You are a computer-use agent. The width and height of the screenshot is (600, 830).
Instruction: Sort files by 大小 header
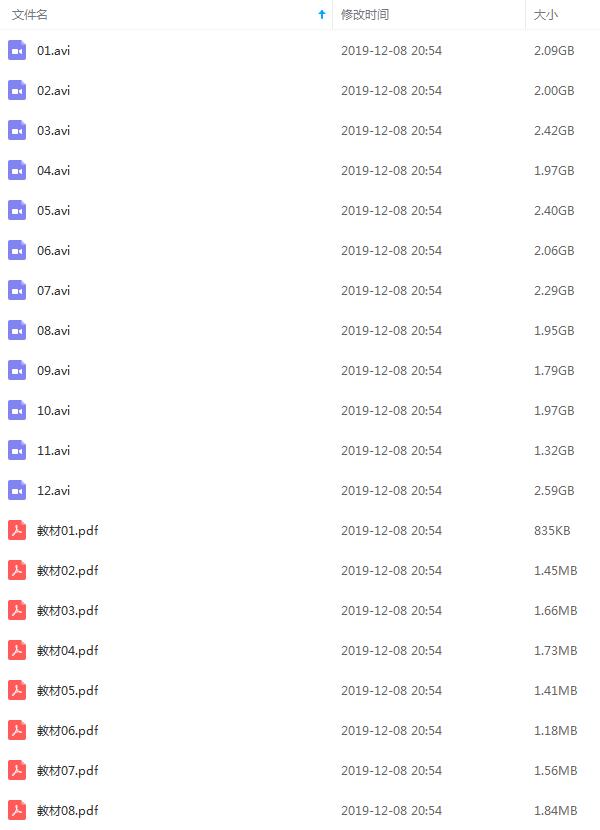[546, 15]
